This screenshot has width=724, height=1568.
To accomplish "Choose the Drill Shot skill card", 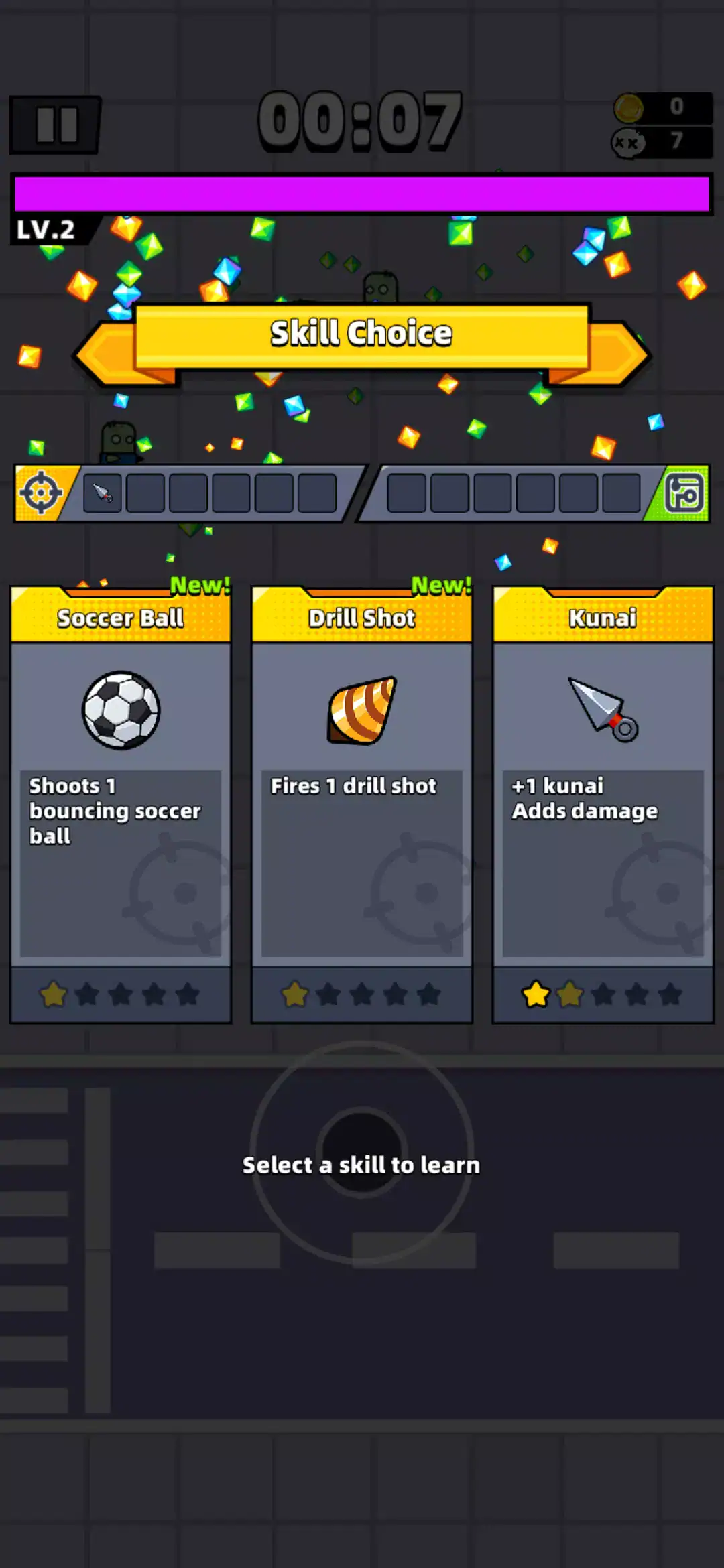I will [362, 804].
